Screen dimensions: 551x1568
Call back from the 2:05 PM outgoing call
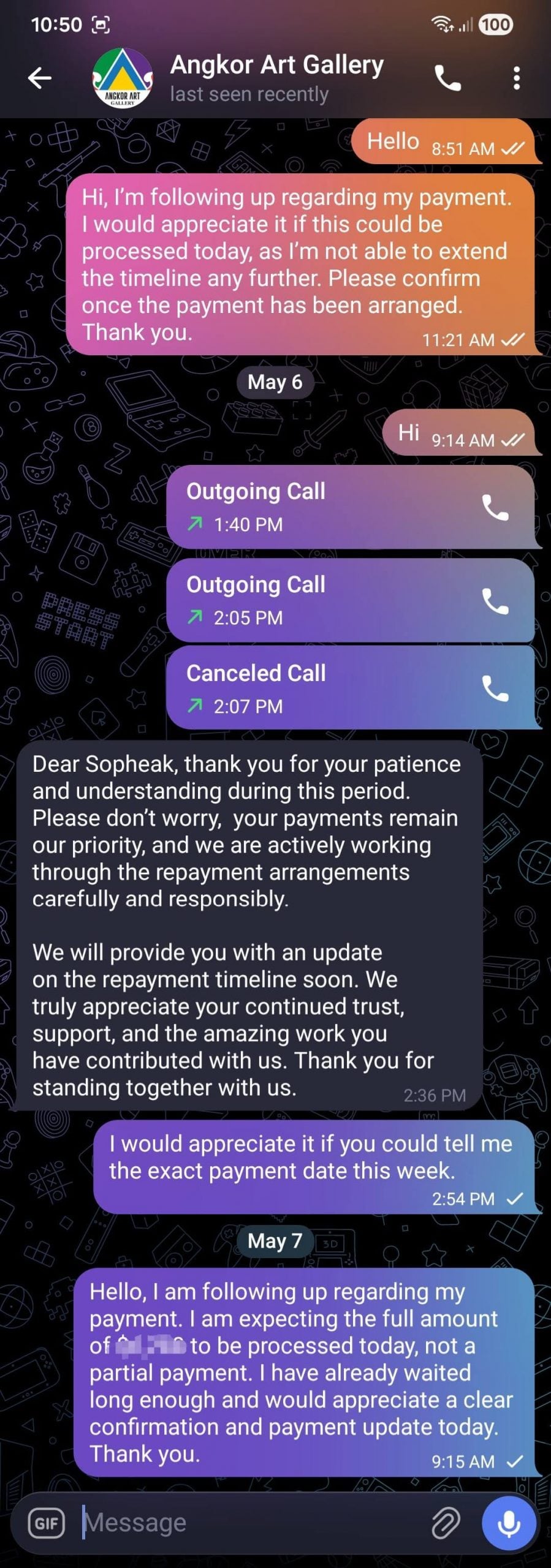[x=495, y=601]
